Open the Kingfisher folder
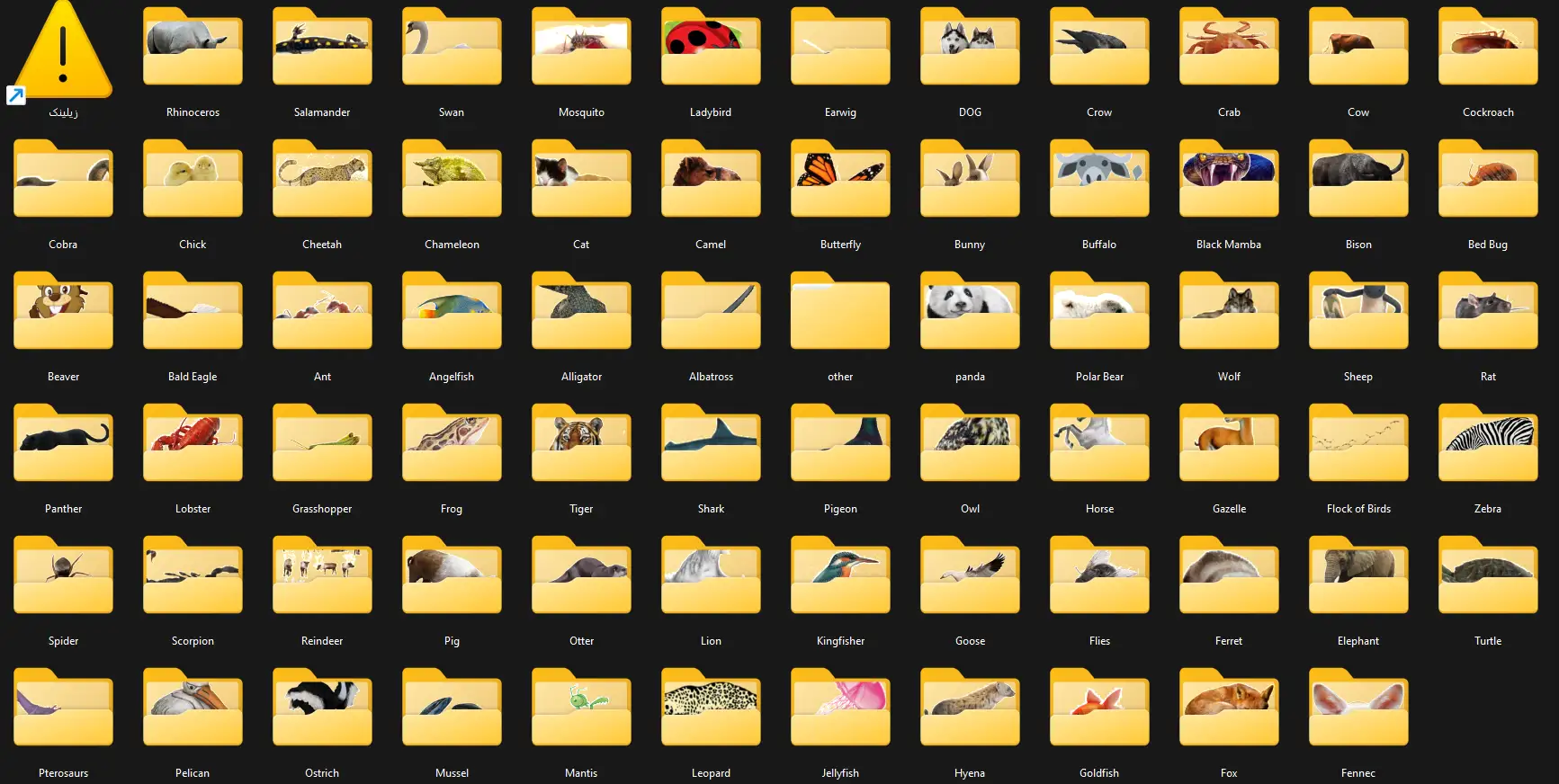Screen dimensions: 1559x784 840,578
